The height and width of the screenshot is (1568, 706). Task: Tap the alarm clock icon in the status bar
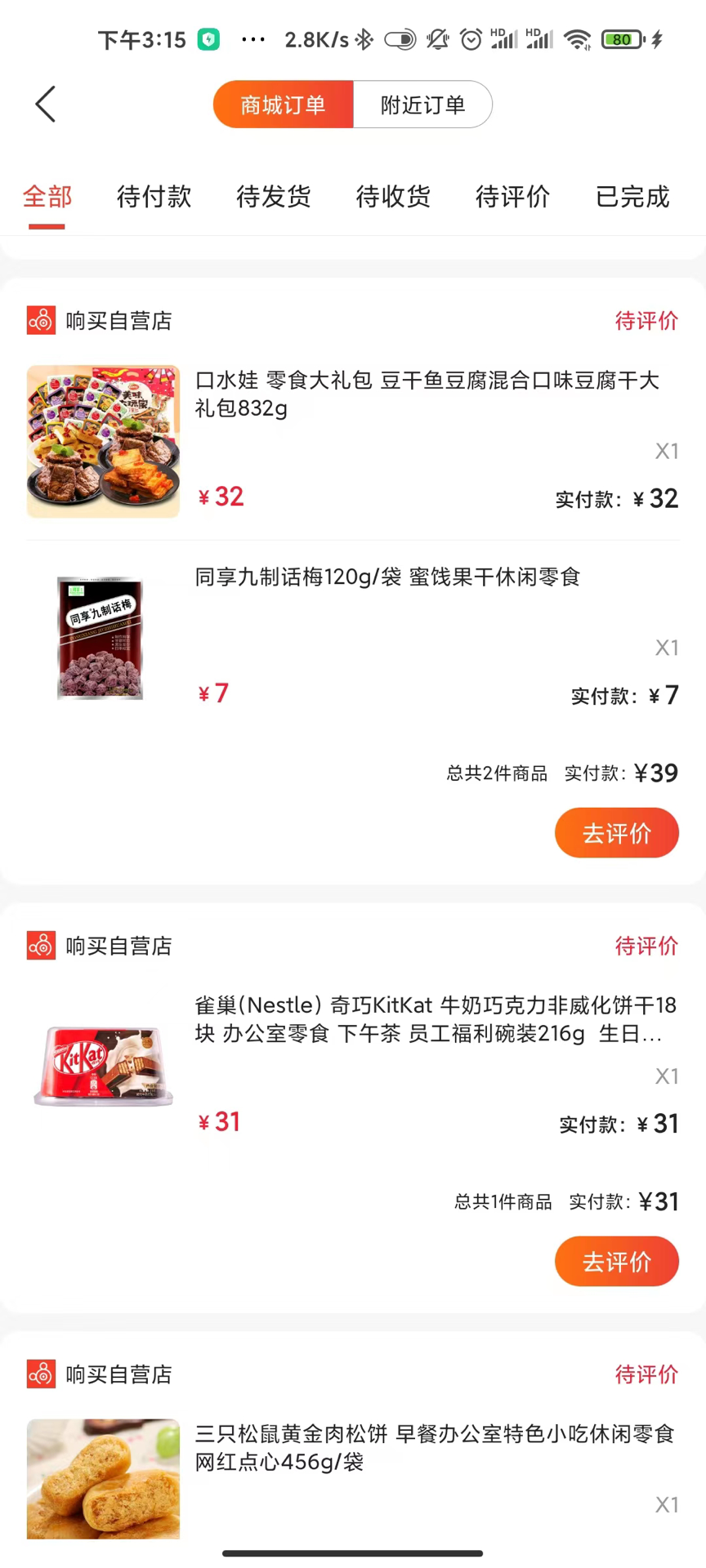471,38
